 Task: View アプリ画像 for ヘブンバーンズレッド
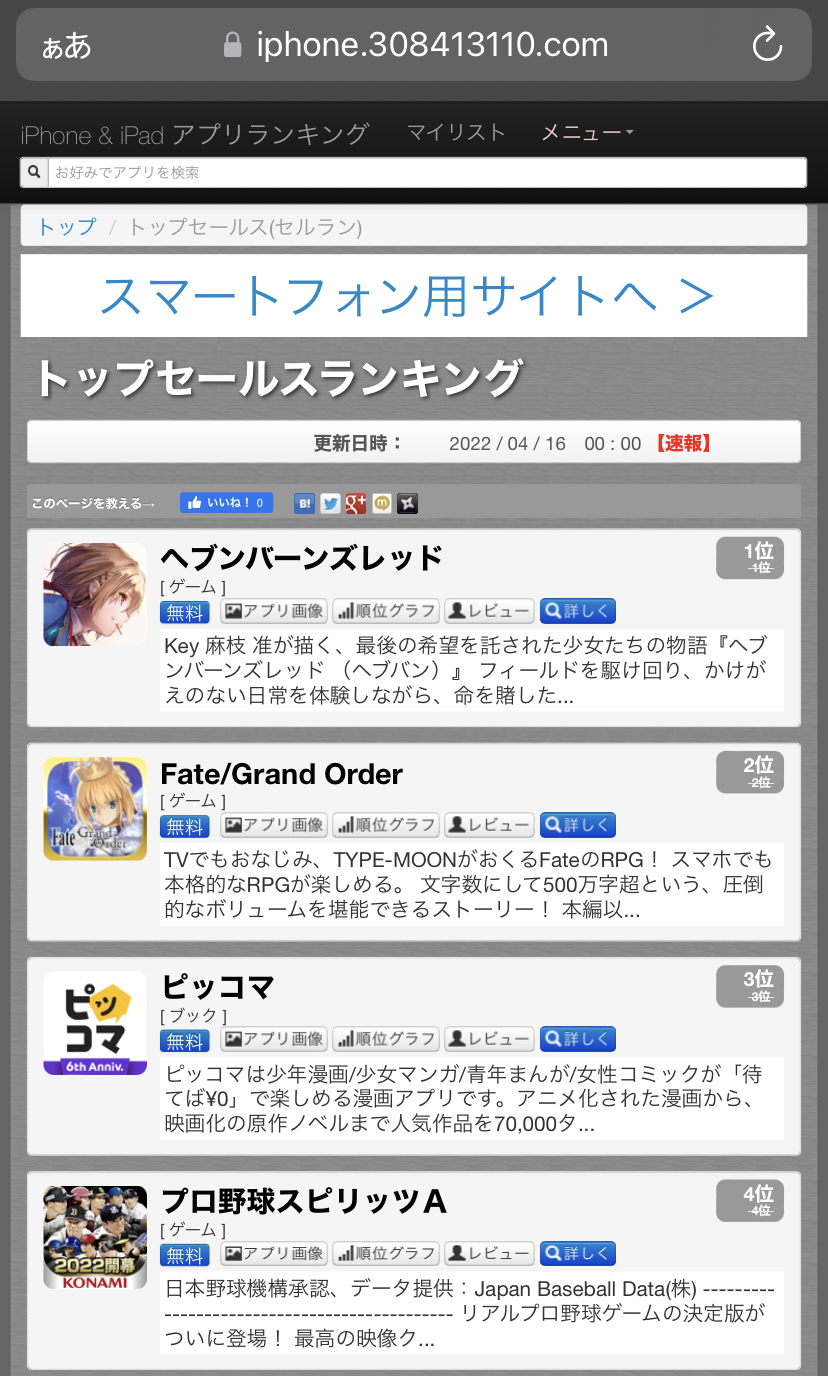(x=274, y=611)
